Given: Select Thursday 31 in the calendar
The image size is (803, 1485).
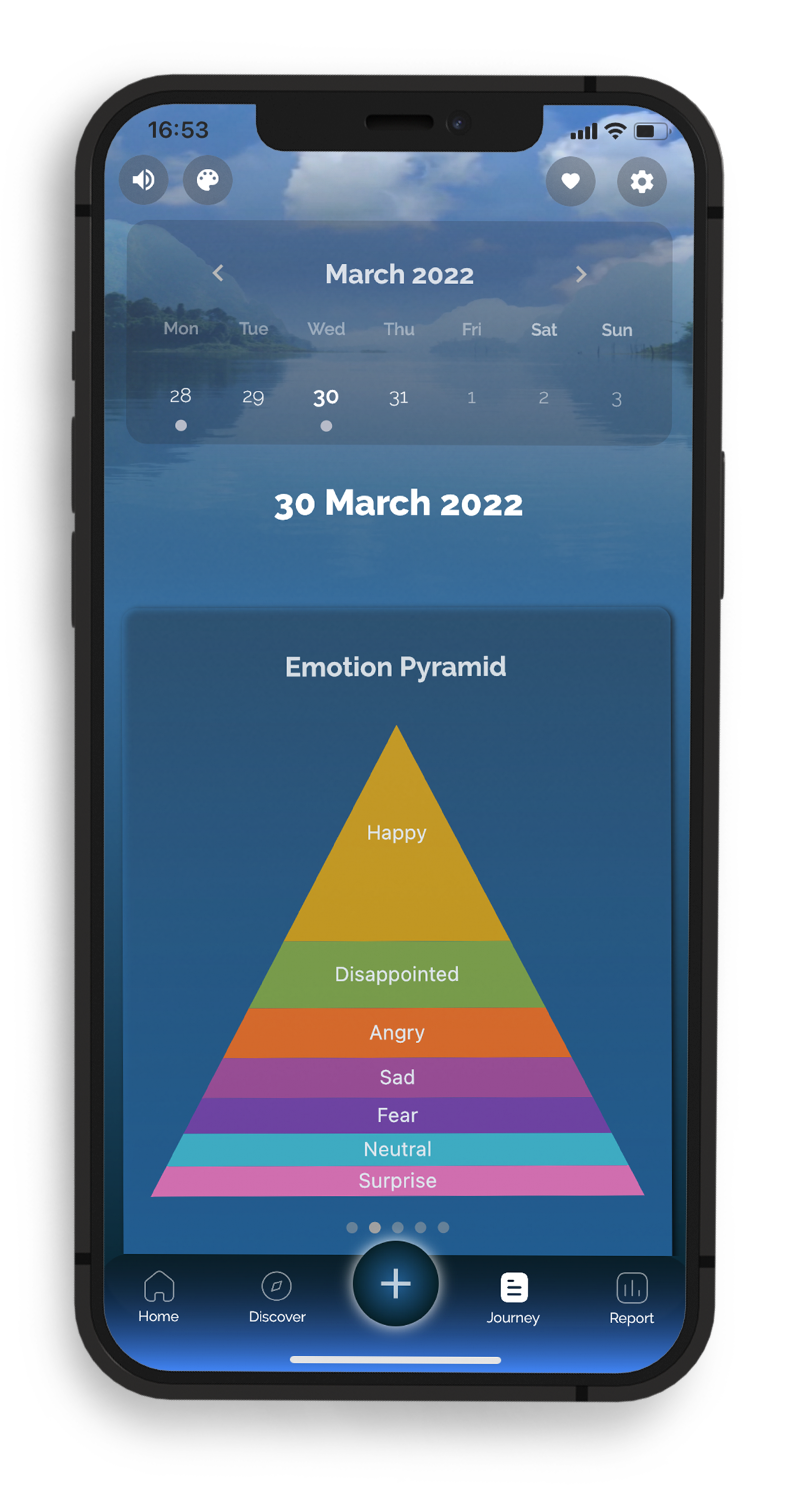Looking at the screenshot, I should (398, 397).
